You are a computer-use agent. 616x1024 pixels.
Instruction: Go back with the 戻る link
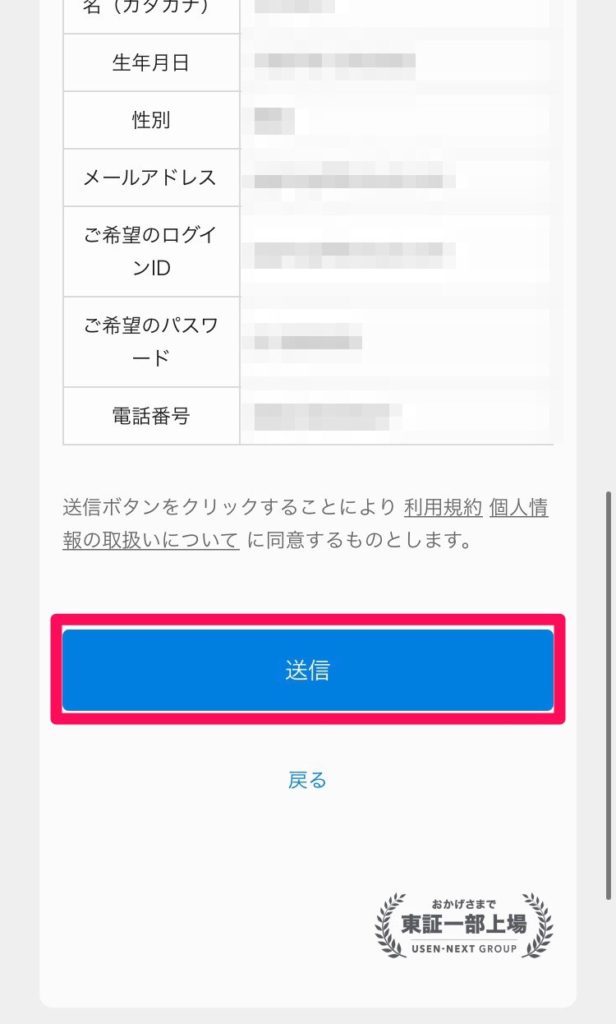(307, 780)
